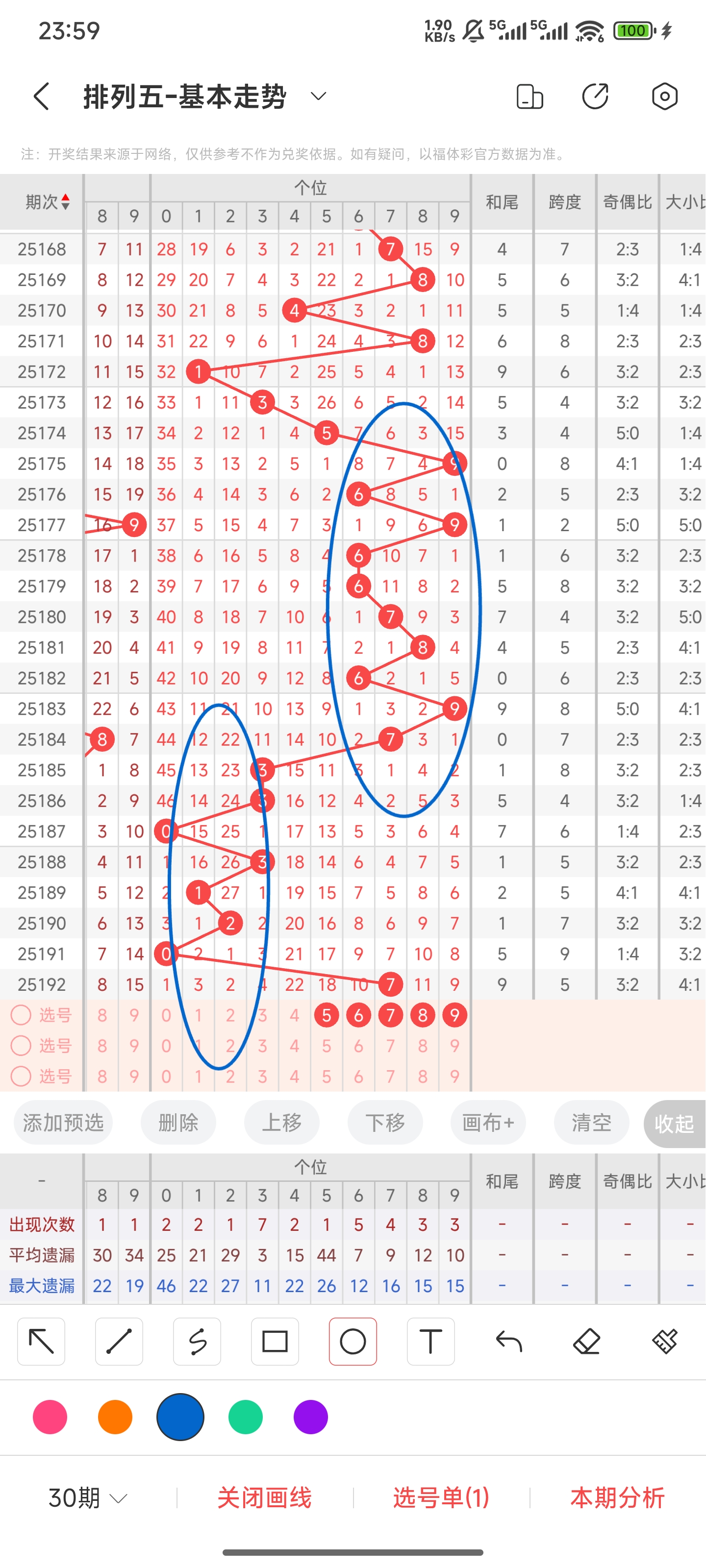706x1568 pixels.
Task: Go back from the trend chart
Action: (x=41, y=97)
